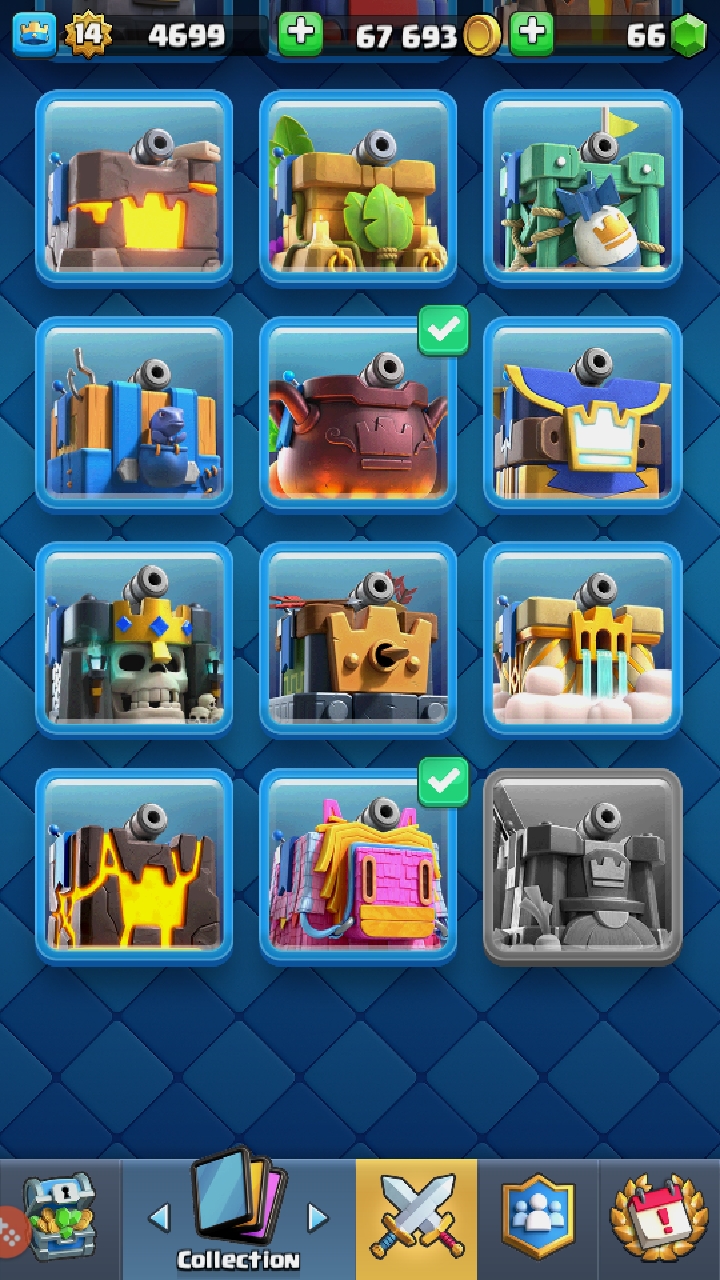Switch to the Collection tab
The height and width of the screenshot is (1280, 720).
tap(238, 1220)
